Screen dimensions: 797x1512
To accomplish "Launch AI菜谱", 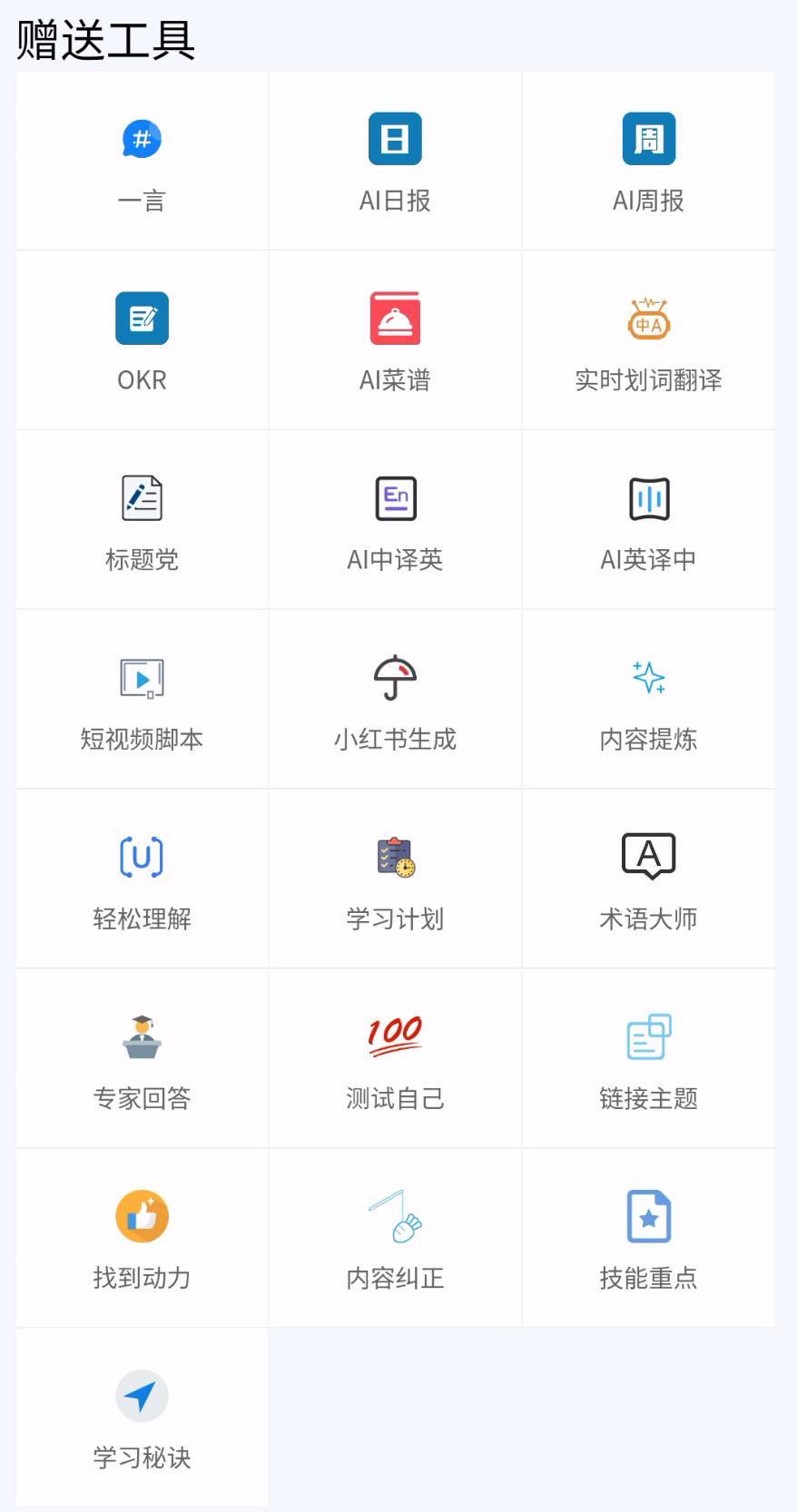I will (395, 339).
